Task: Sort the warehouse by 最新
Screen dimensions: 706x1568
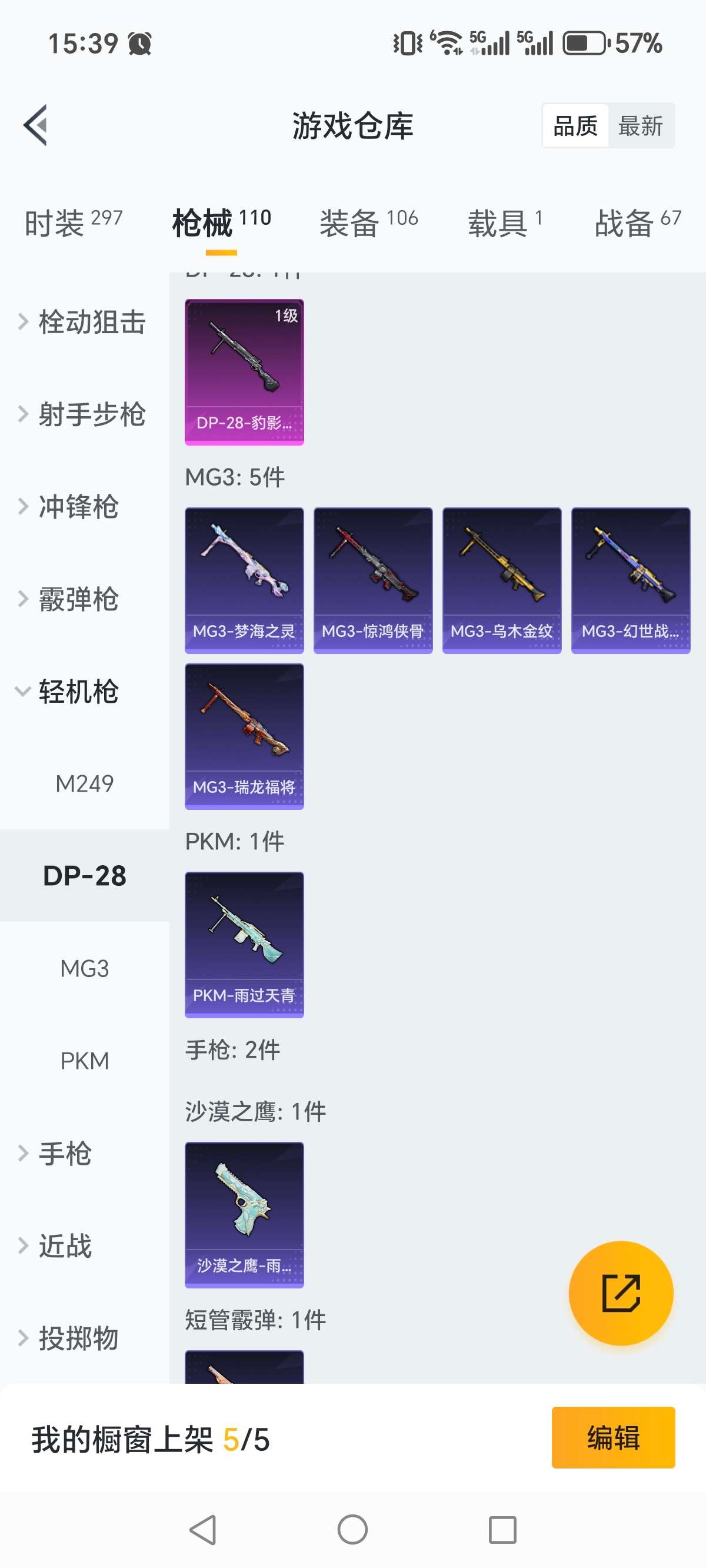Action: [640, 126]
